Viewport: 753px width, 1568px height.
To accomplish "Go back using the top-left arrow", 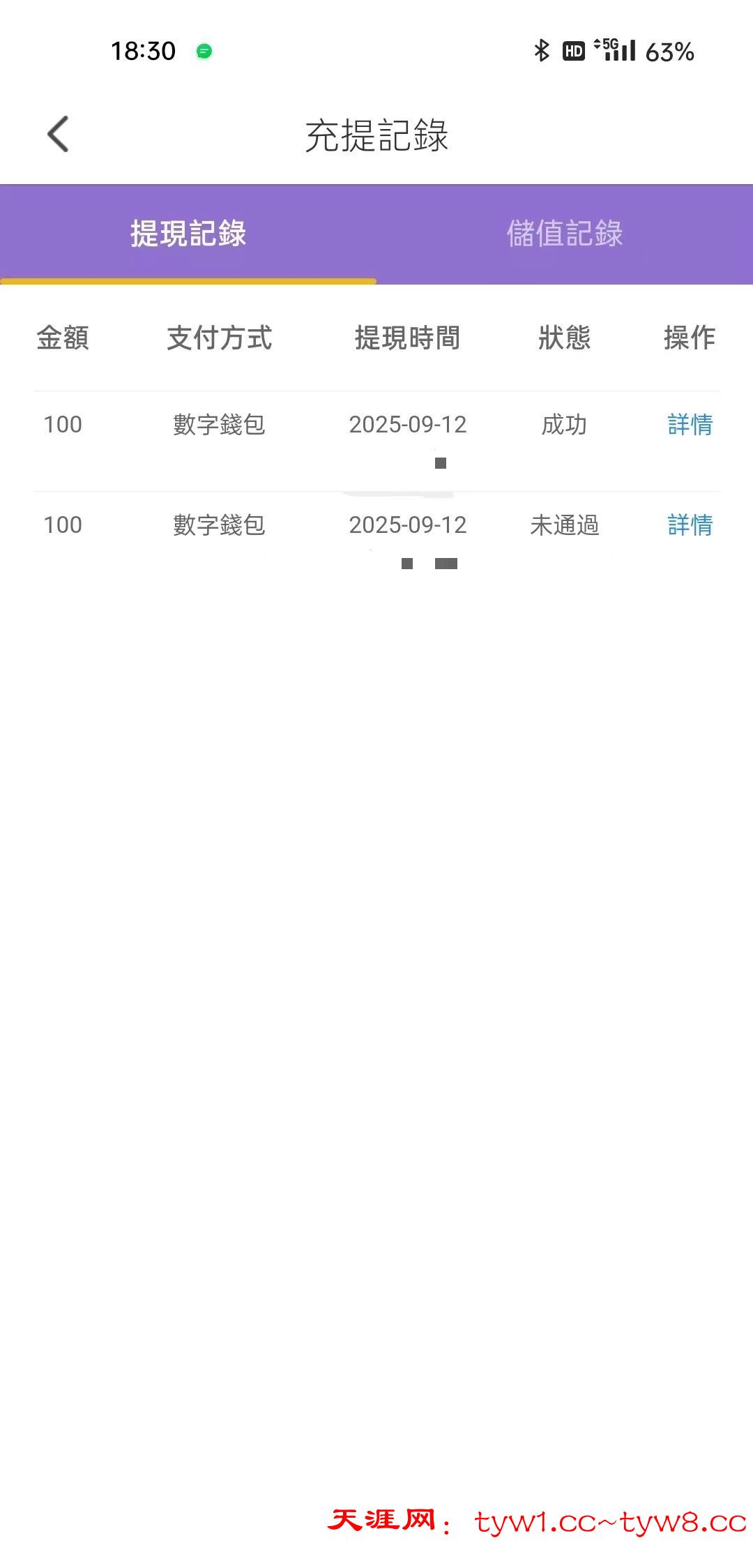I will point(59,134).
